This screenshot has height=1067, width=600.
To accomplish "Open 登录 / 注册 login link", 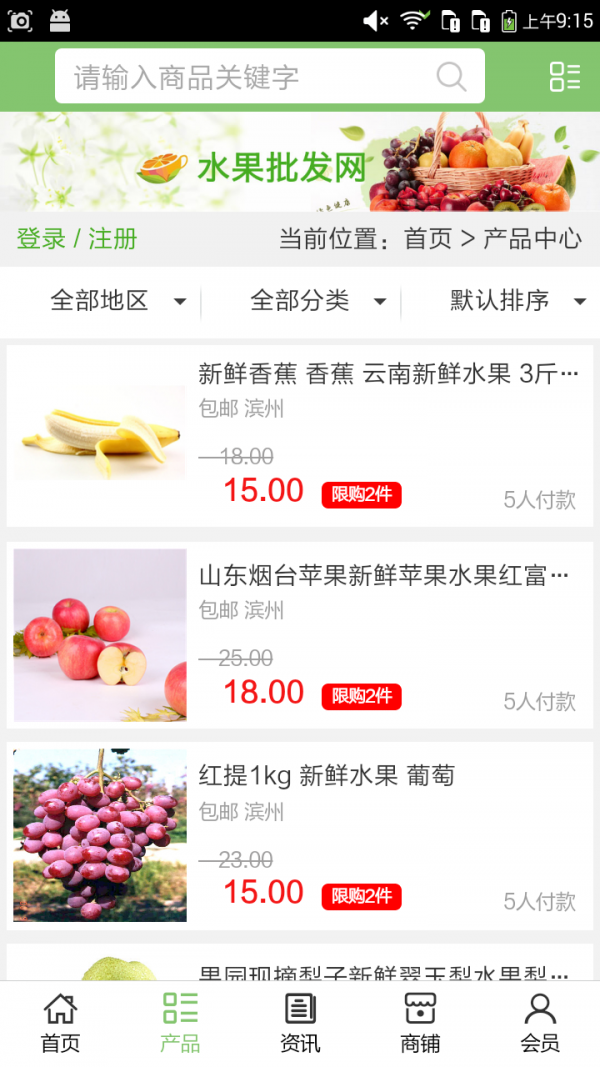I will (x=77, y=239).
